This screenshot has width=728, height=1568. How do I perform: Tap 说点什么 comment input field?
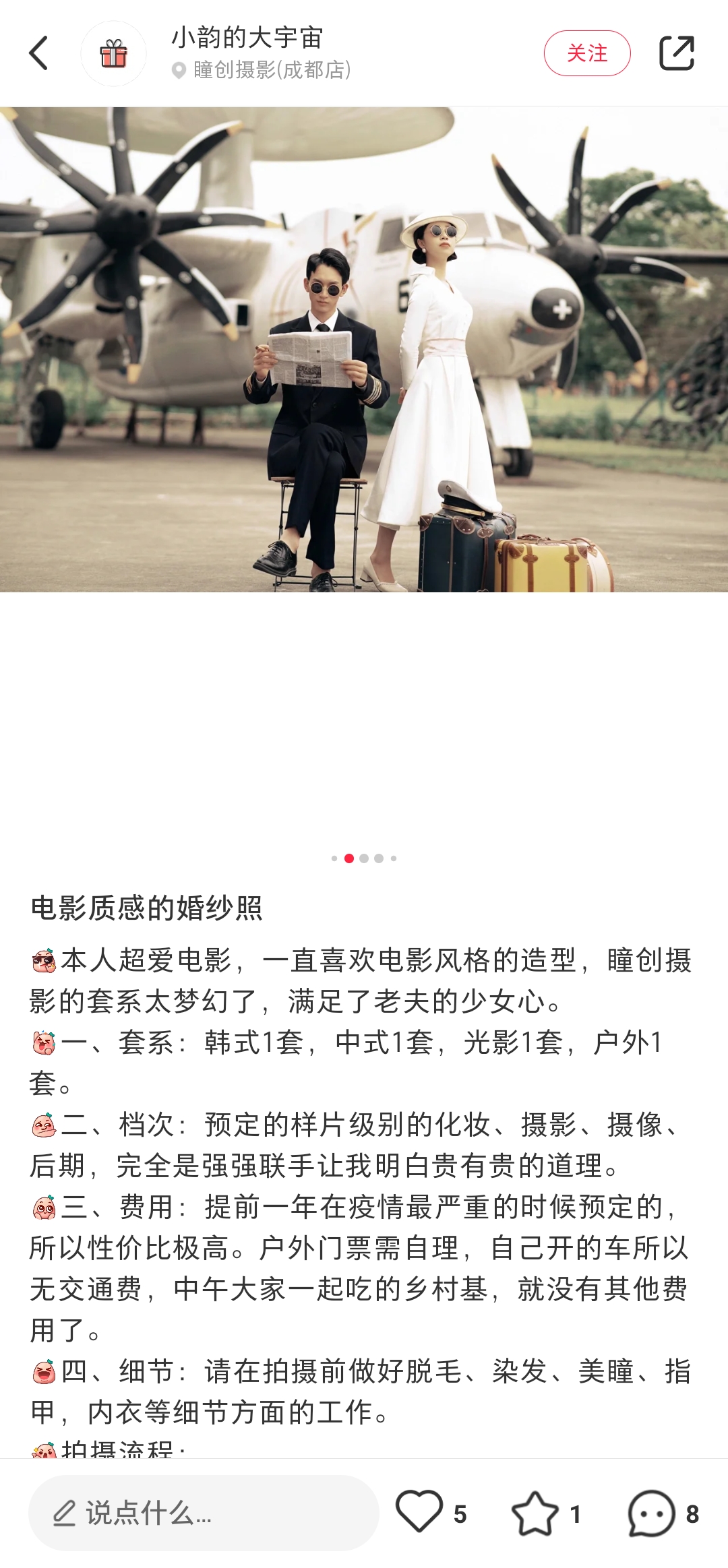point(204,1513)
